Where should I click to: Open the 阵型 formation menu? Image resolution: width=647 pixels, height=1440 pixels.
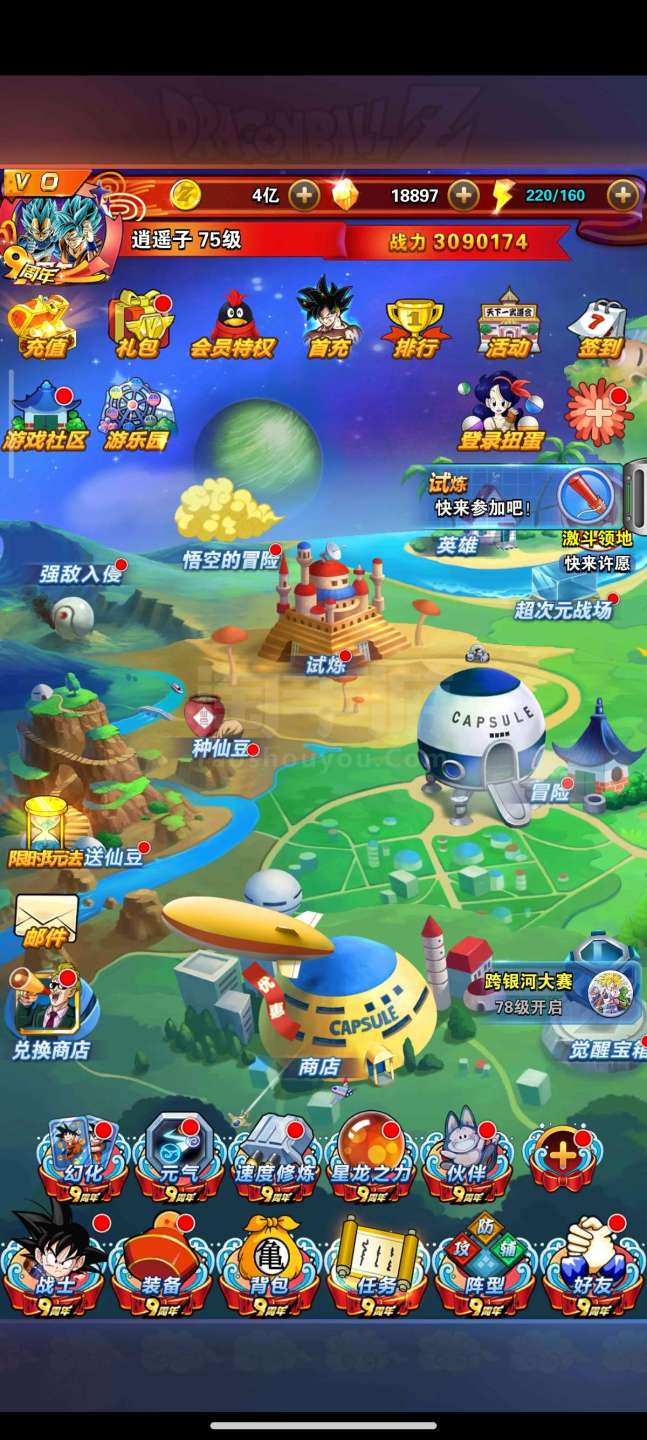(485, 1263)
